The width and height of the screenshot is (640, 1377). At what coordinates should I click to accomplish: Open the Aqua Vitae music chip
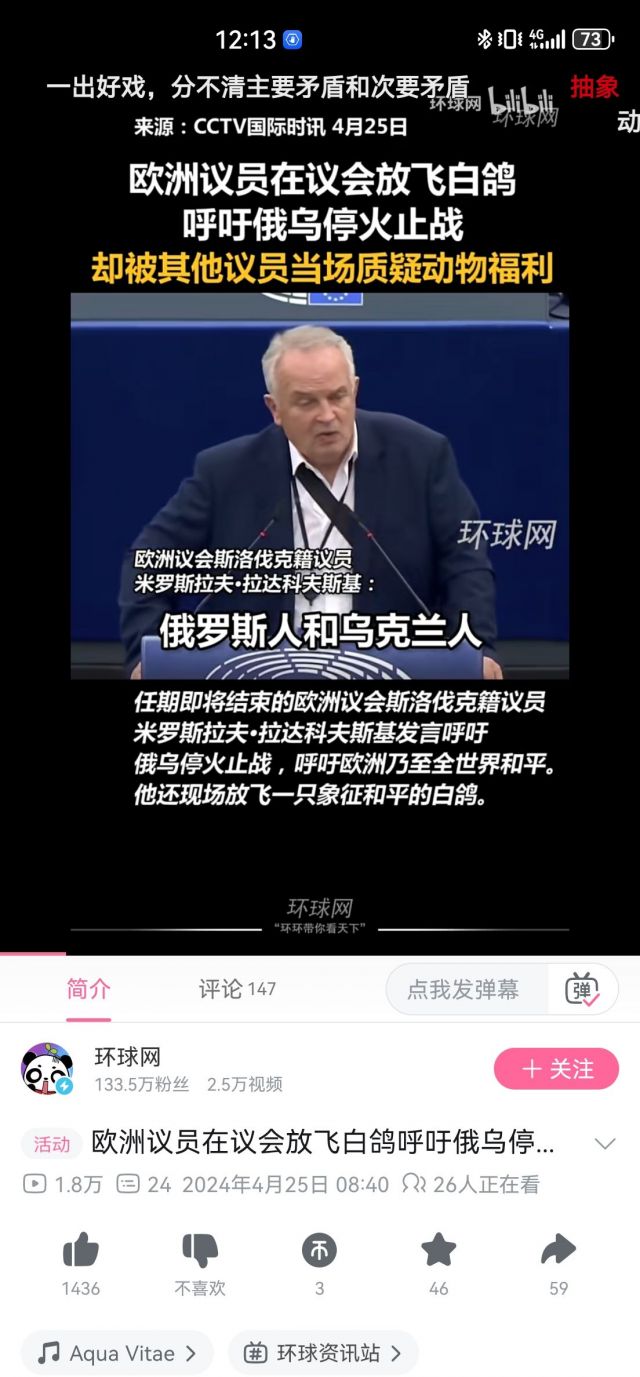pos(117,1353)
